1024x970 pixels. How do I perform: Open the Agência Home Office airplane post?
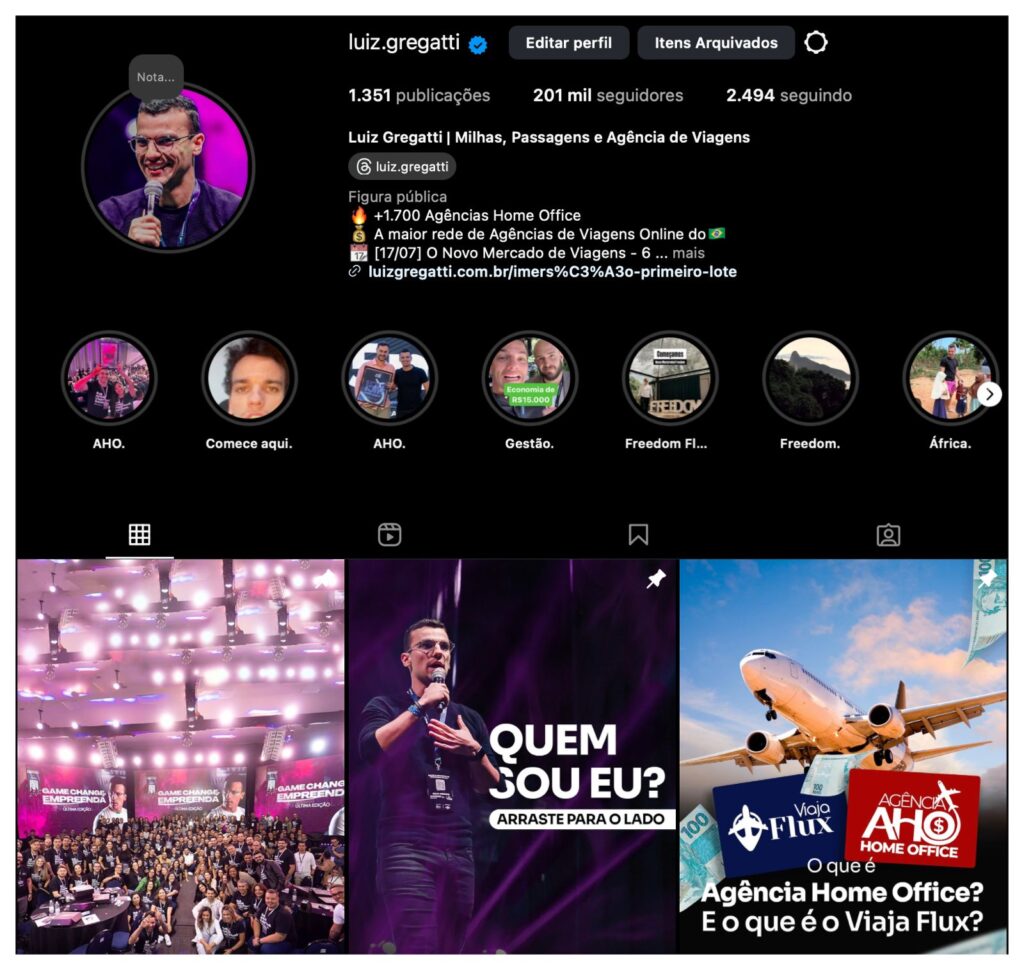(x=843, y=756)
